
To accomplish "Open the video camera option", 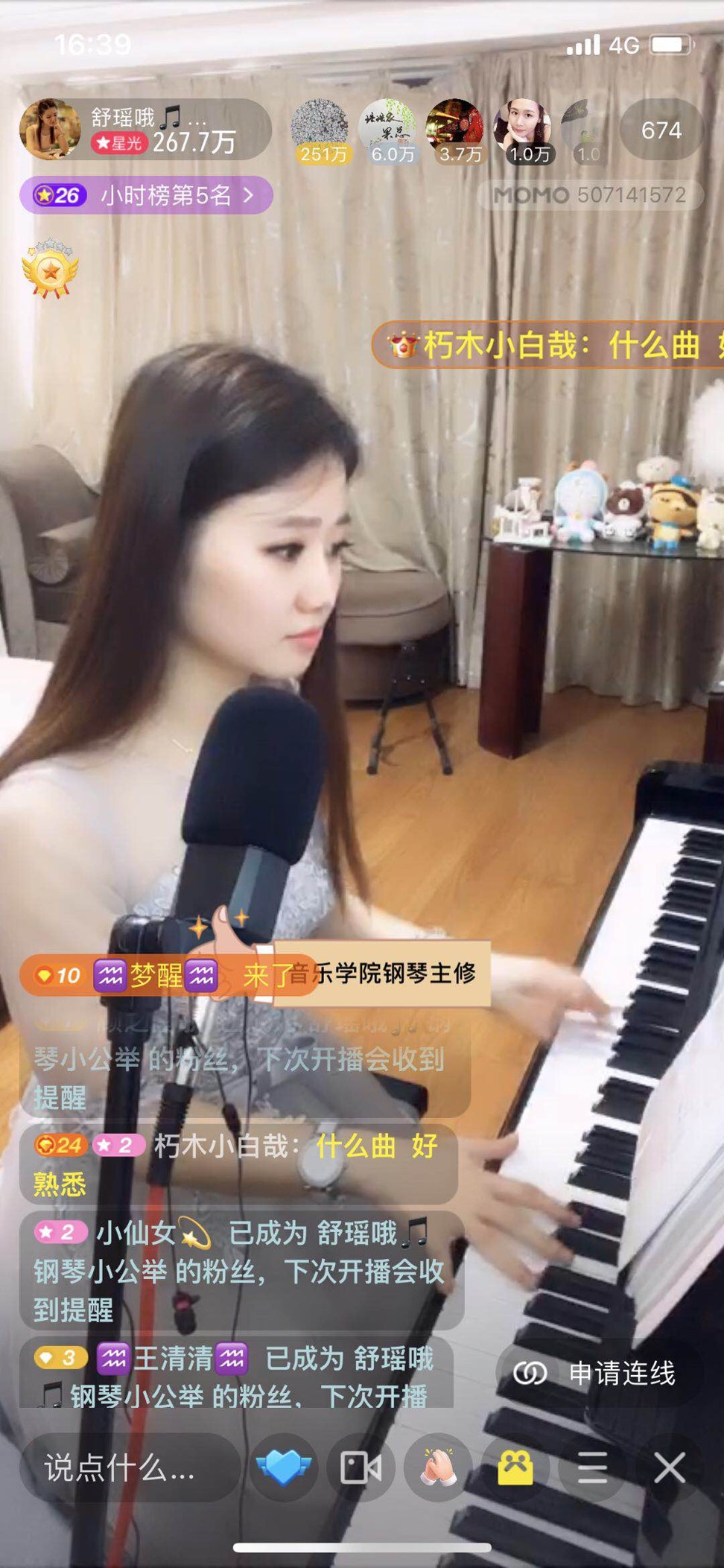I will 361,1467.
